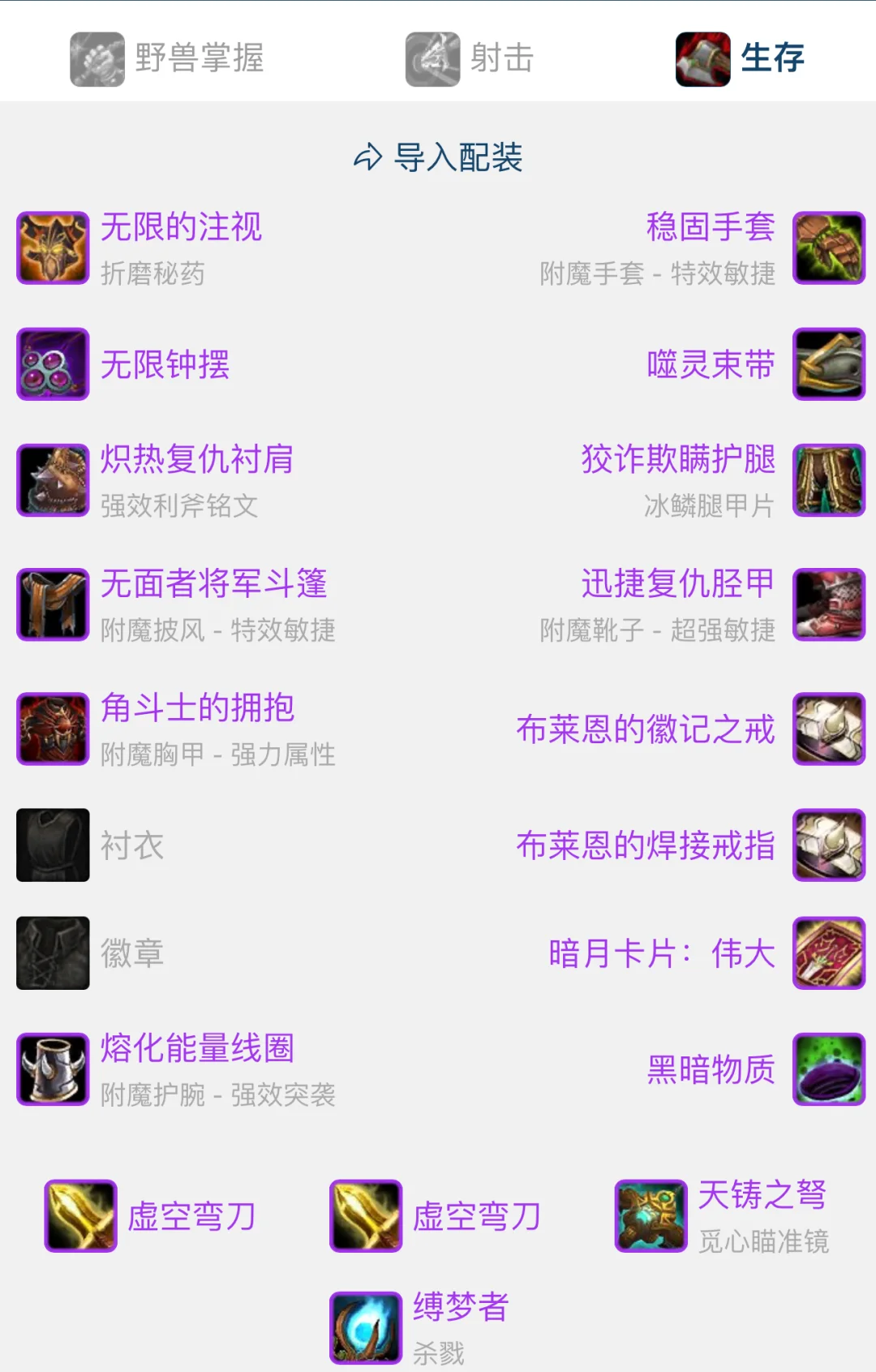876x1372 pixels.
Task: Open the 无面者将军斗篷 cloak item
Action: (x=213, y=583)
